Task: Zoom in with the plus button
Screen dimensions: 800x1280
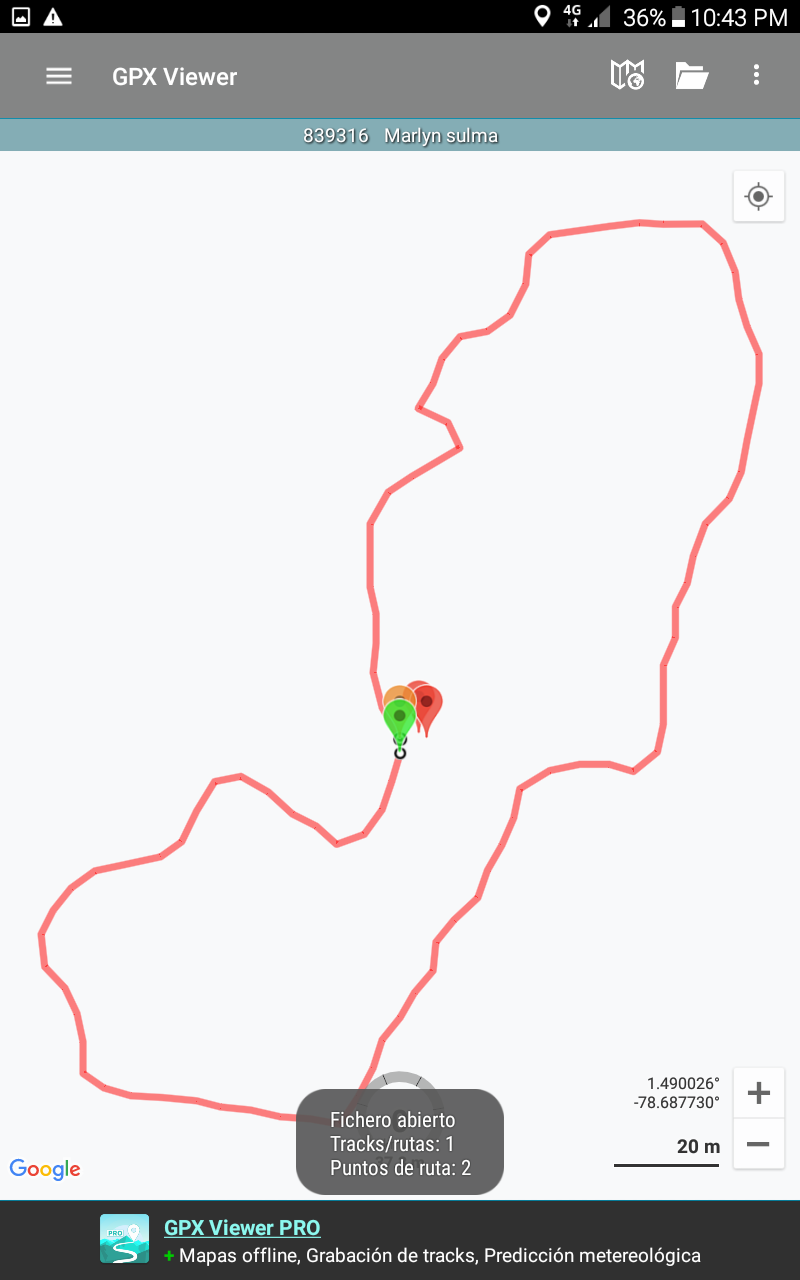Action: (758, 1093)
